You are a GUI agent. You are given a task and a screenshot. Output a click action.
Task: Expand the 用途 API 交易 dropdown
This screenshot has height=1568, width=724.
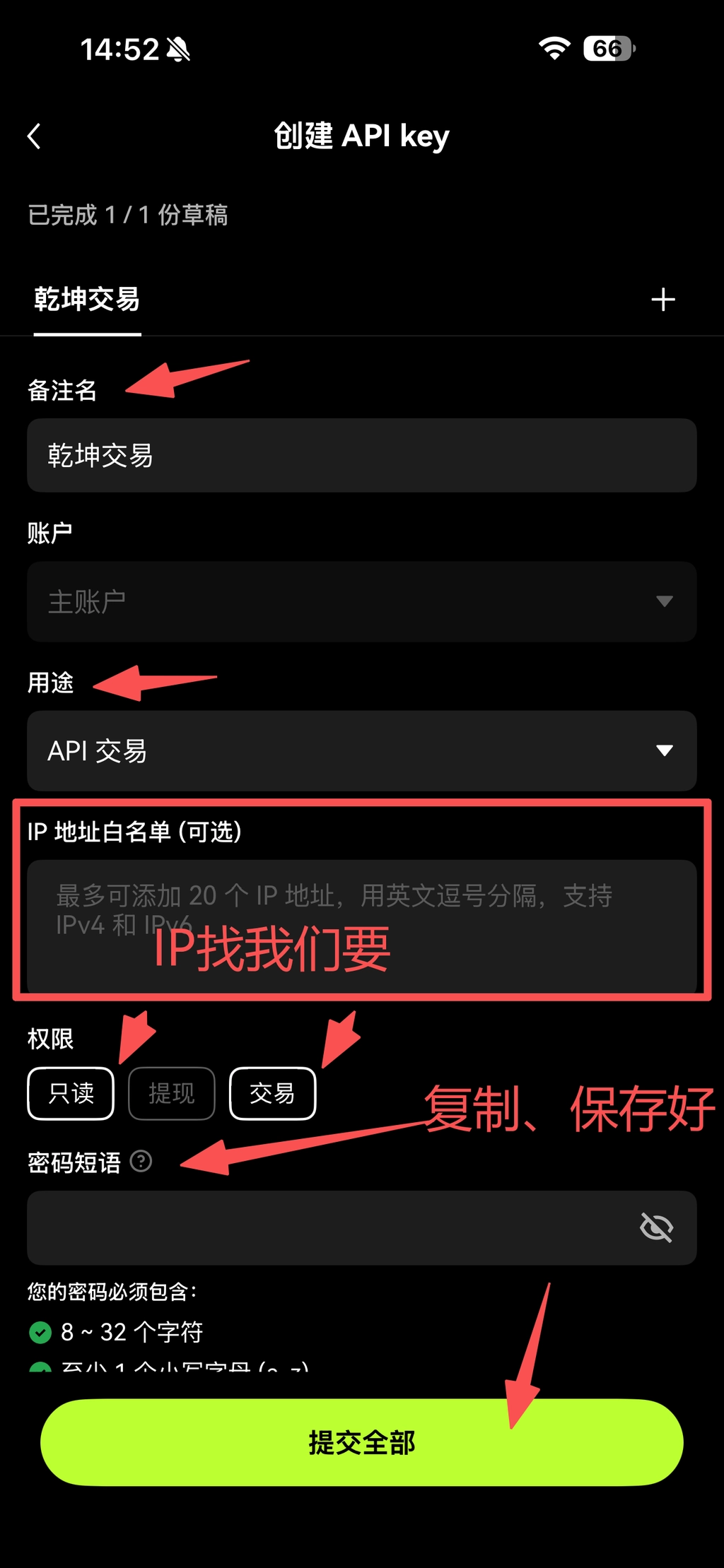[361, 750]
